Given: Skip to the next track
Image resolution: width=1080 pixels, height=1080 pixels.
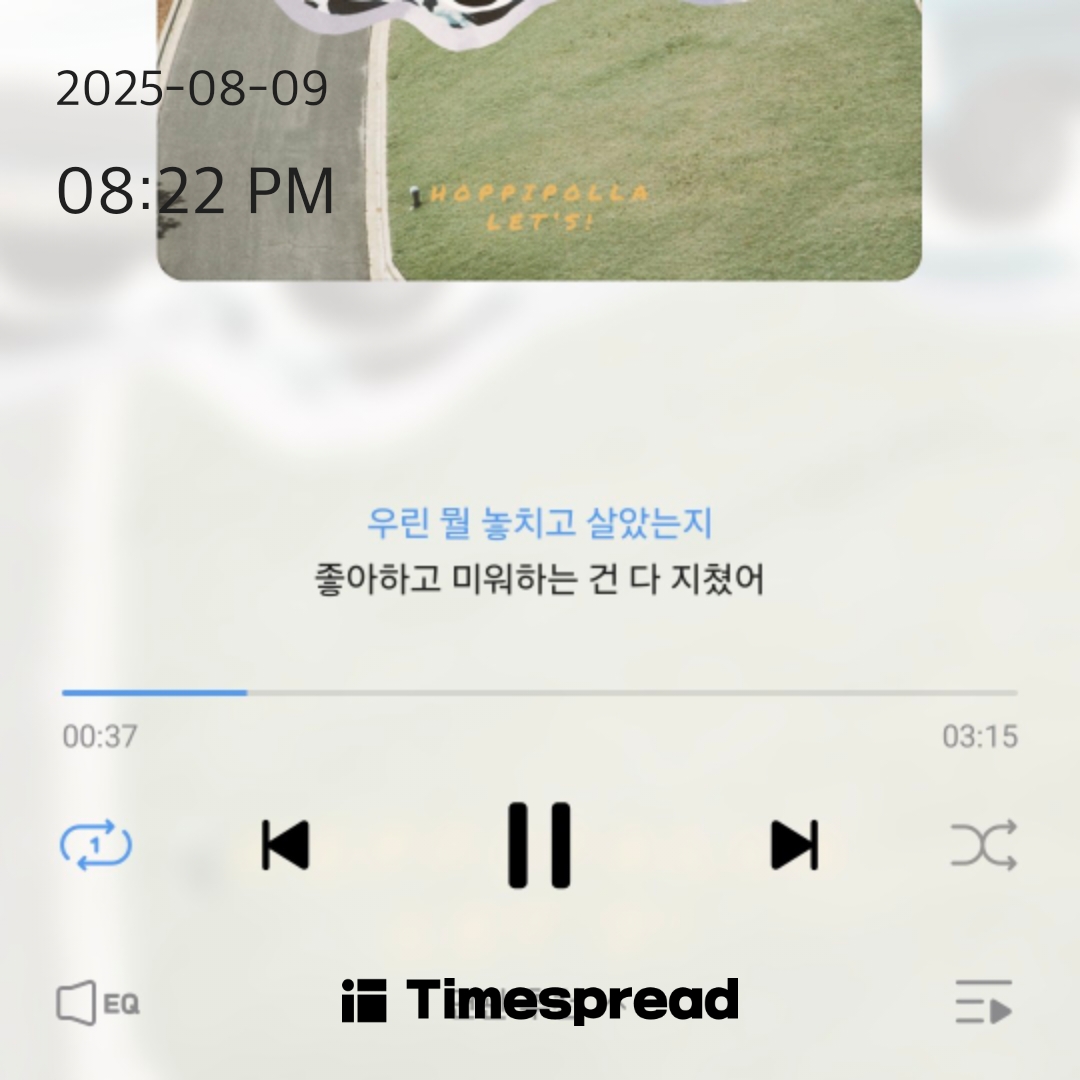Looking at the screenshot, I should click(x=795, y=845).
